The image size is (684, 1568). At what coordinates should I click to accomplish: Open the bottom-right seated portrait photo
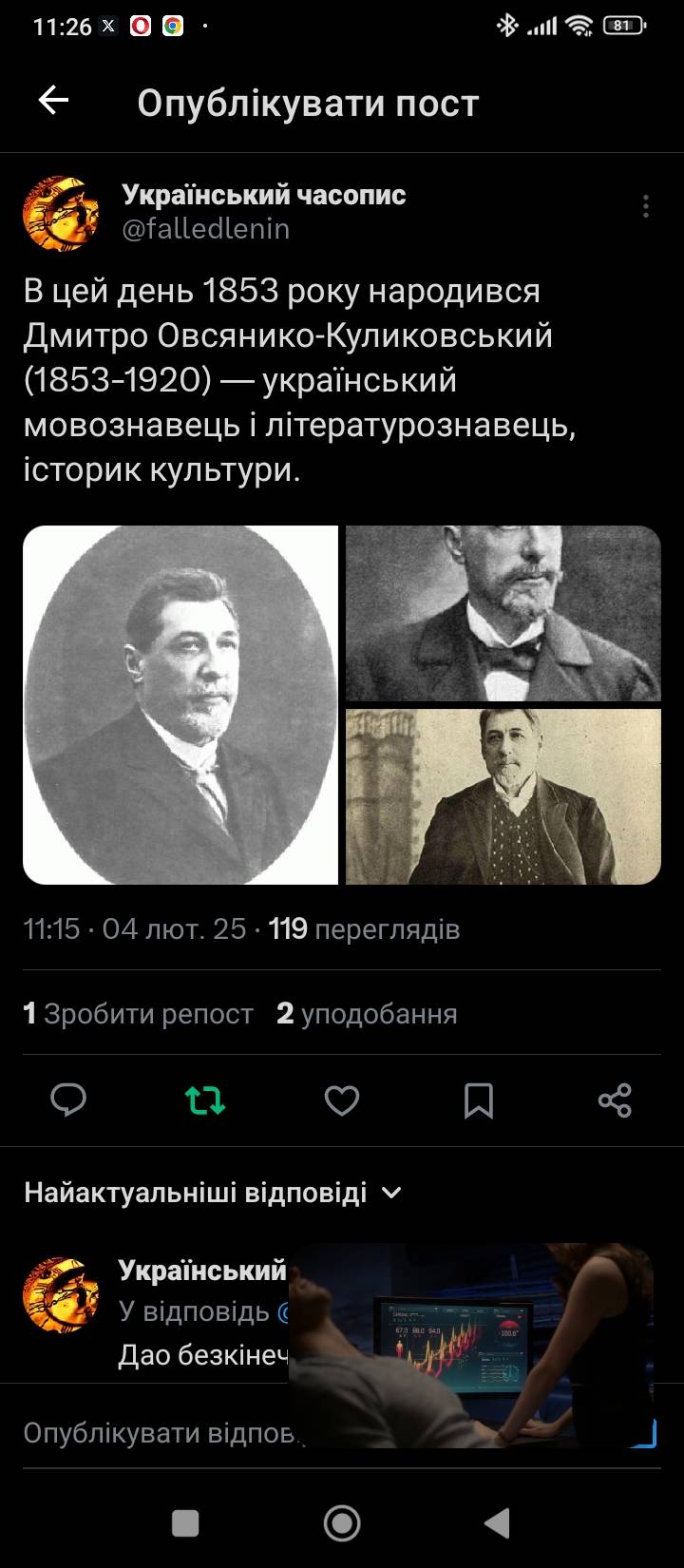click(x=503, y=796)
